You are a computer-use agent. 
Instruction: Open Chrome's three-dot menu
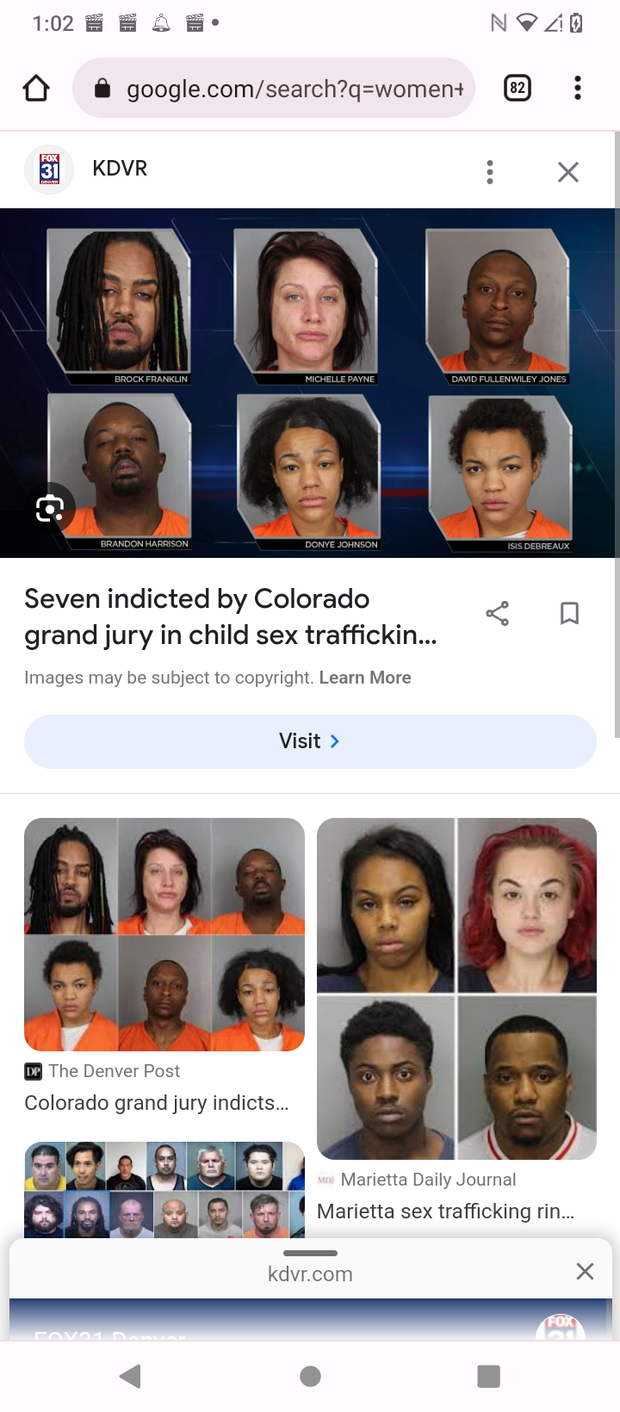pyautogui.click(x=577, y=89)
